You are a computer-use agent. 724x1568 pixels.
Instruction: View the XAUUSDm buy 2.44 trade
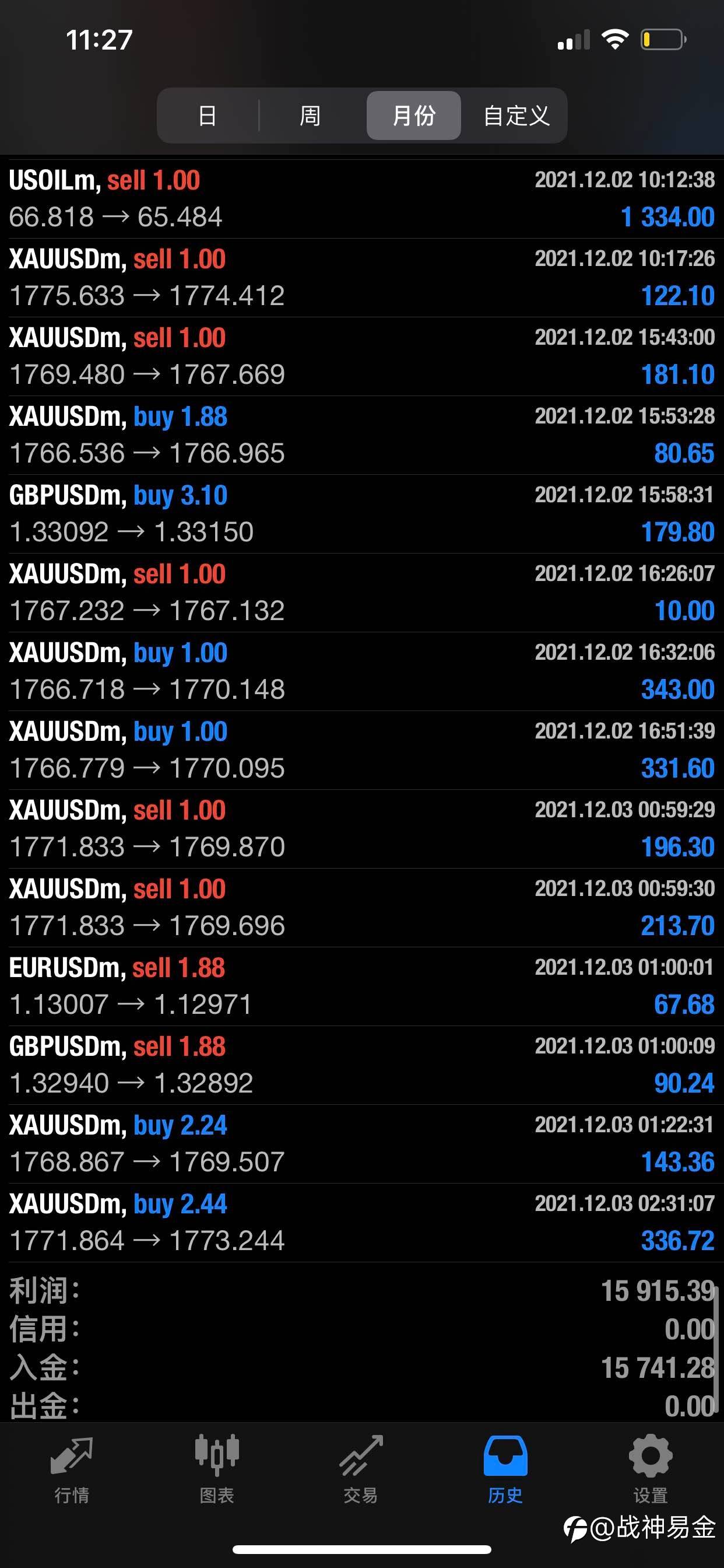point(362,1222)
